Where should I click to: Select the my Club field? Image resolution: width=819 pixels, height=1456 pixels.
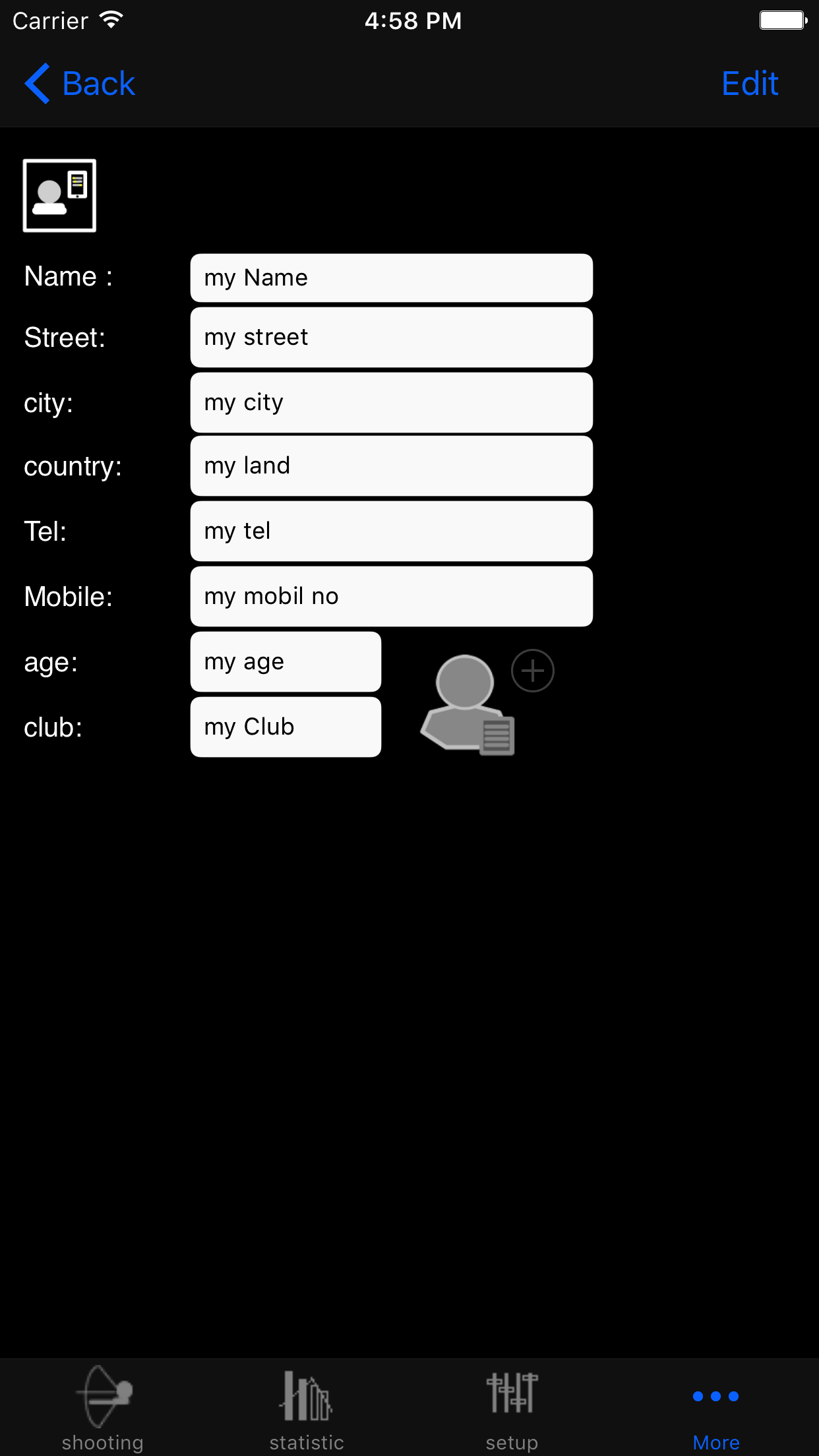(286, 727)
